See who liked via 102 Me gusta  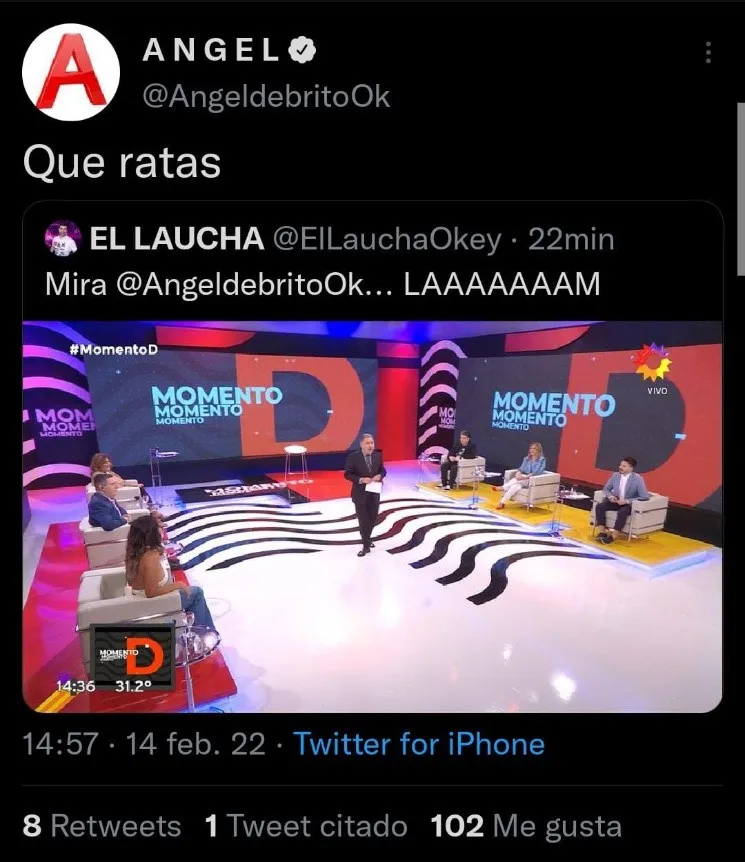[526, 826]
